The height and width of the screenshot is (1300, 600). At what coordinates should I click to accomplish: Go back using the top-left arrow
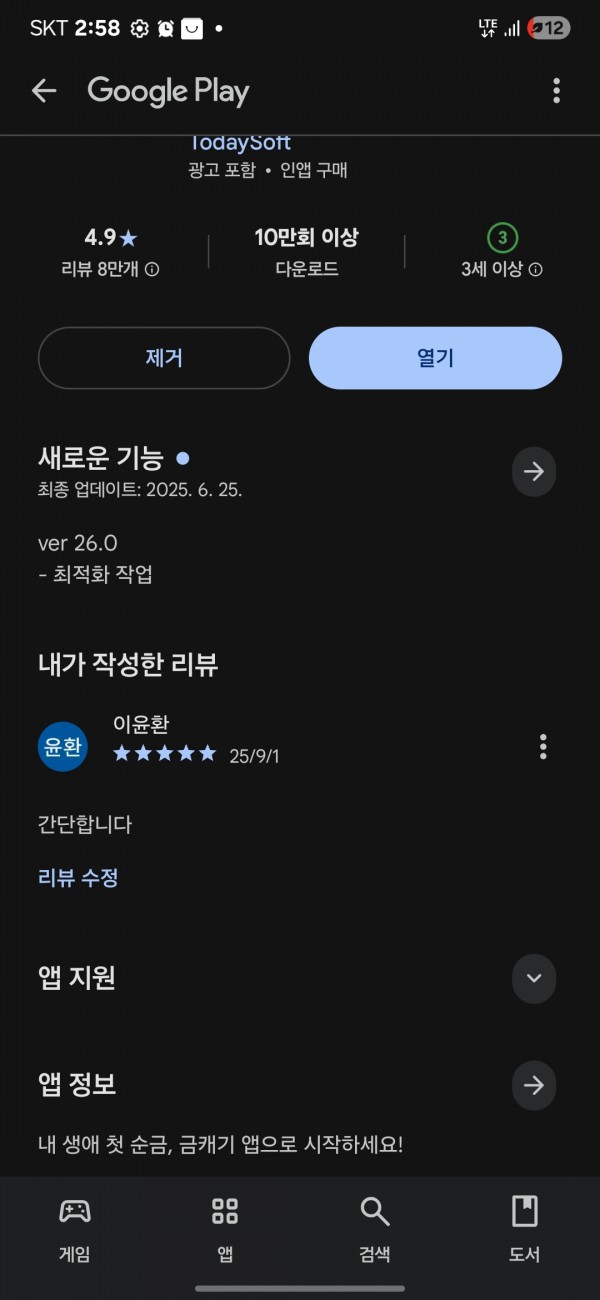(x=44, y=91)
